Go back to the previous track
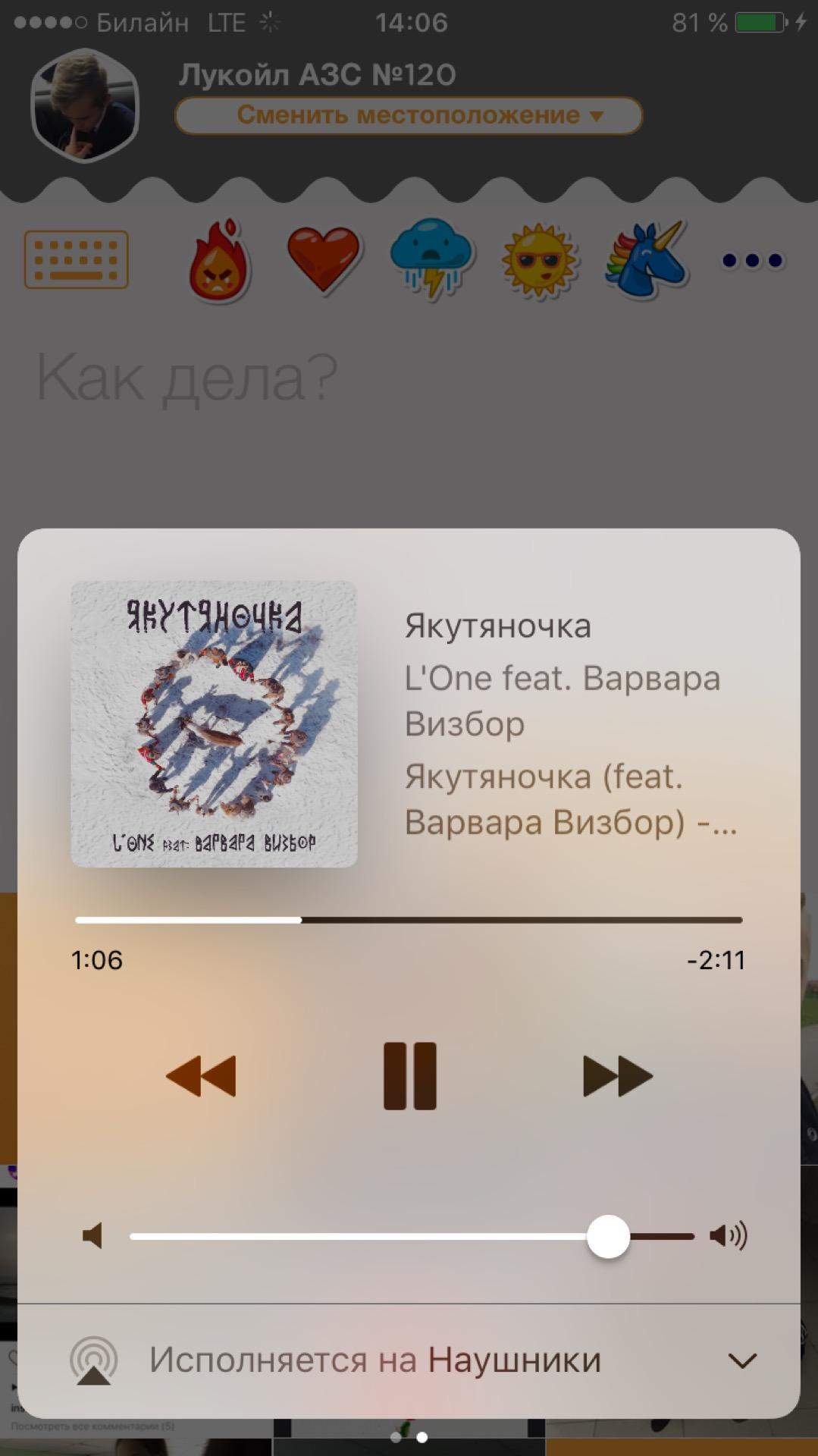 pos(201,1075)
